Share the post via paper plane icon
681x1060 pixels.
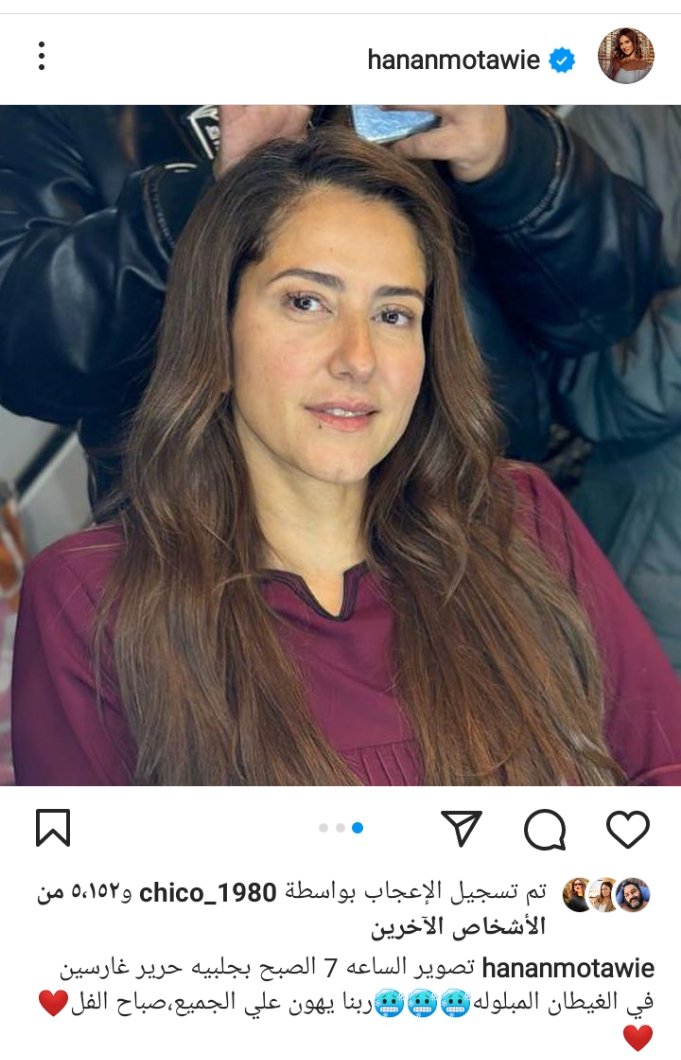pos(461,829)
